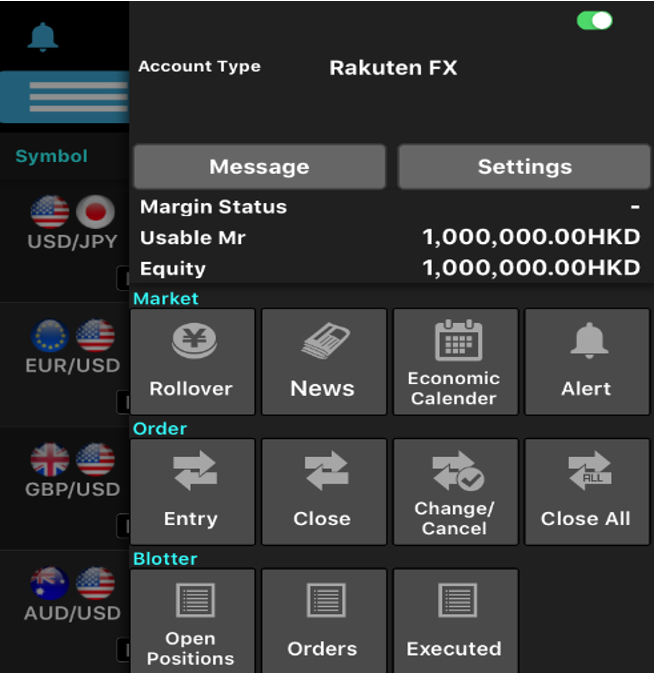Select Entry under Order

click(x=192, y=492)
